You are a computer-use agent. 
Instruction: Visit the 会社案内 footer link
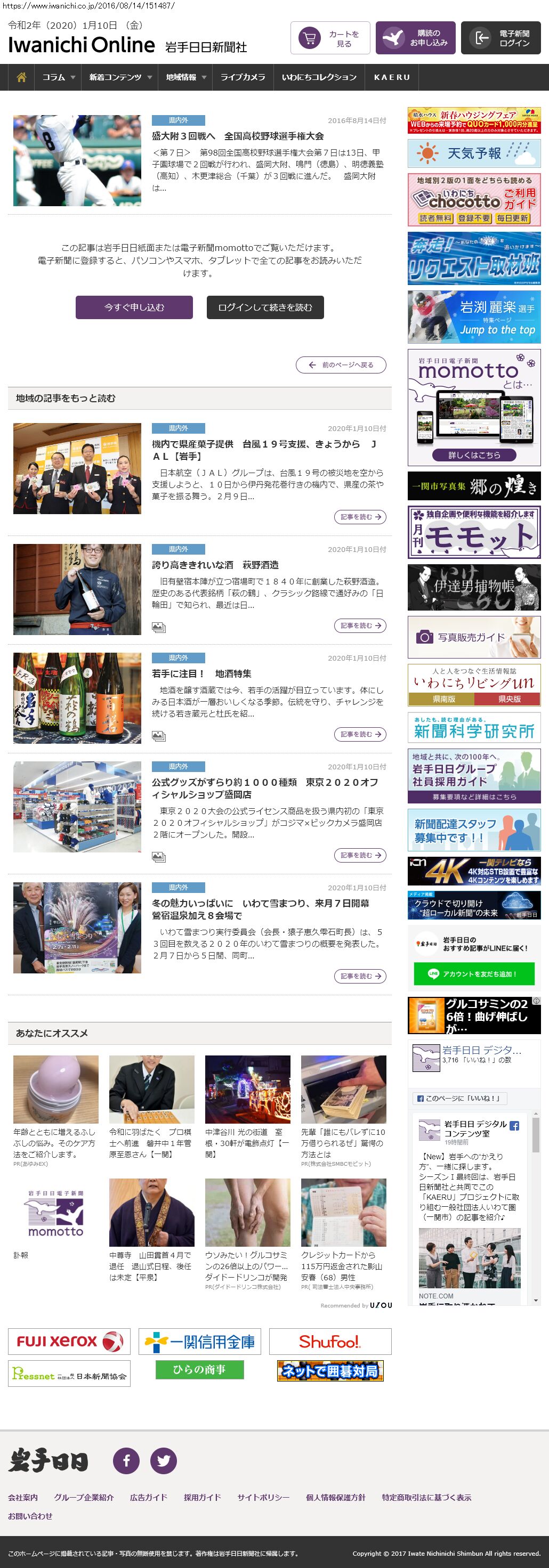pos(22,1497)
